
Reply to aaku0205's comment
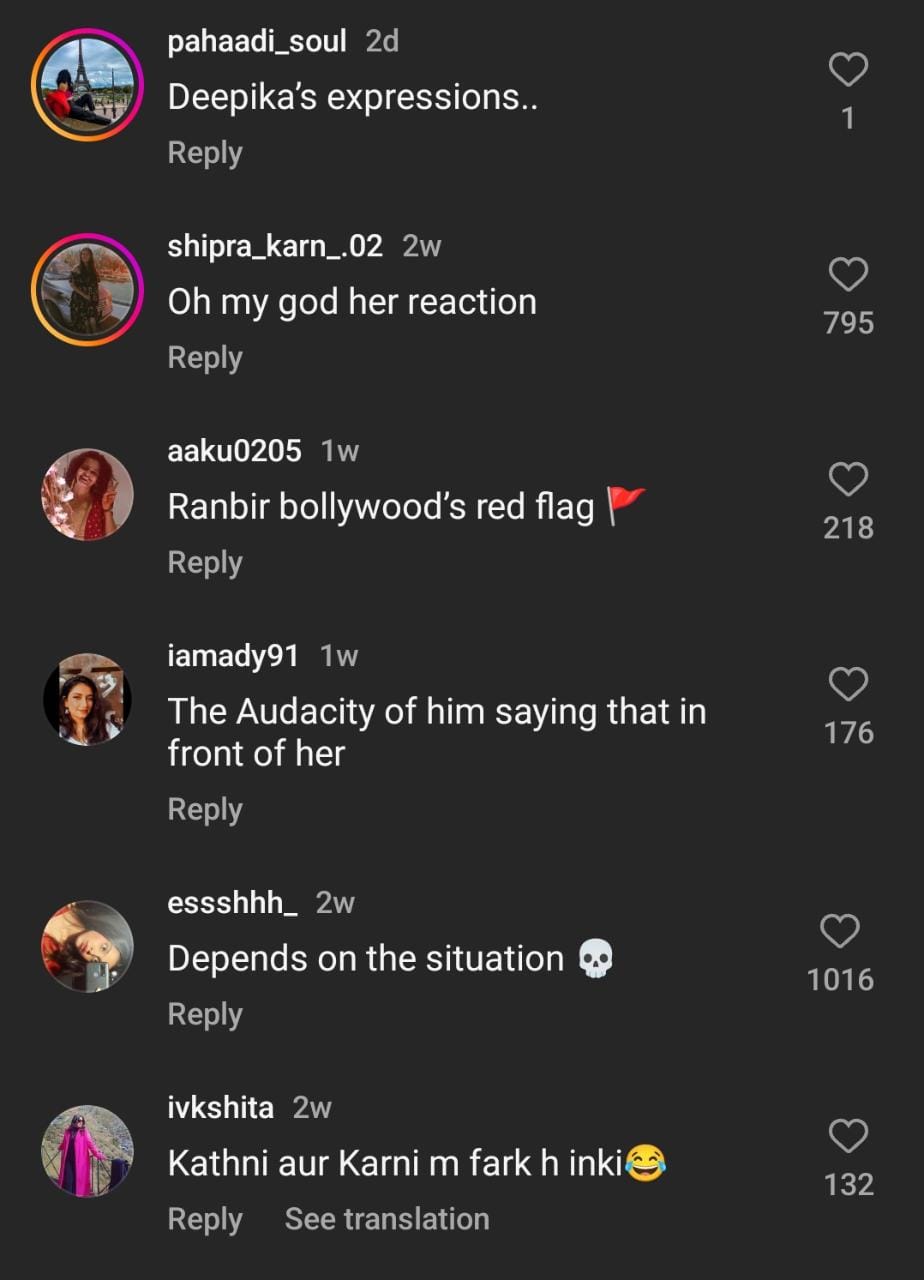[x=205, y=563]
